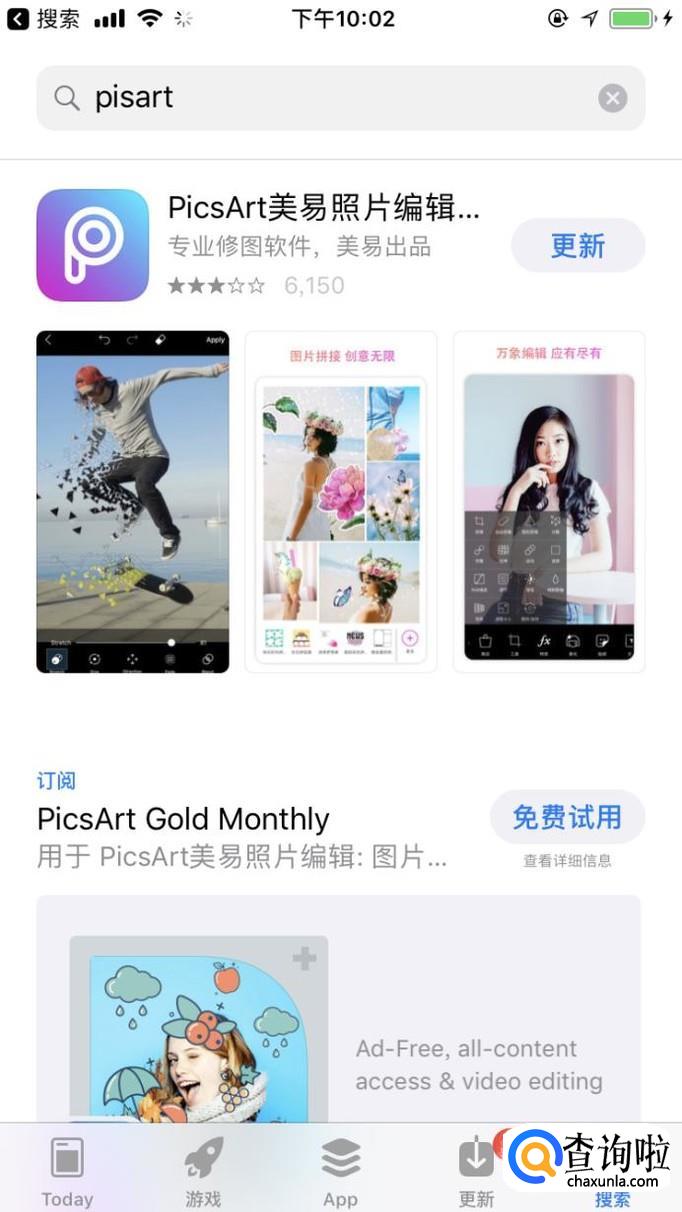Image resolution: width=682 pixels, height=1212 pixels.
Task: Open PicsArt Gold Monthly subscription
Action: pyautogui.click(x=183, y=819)
